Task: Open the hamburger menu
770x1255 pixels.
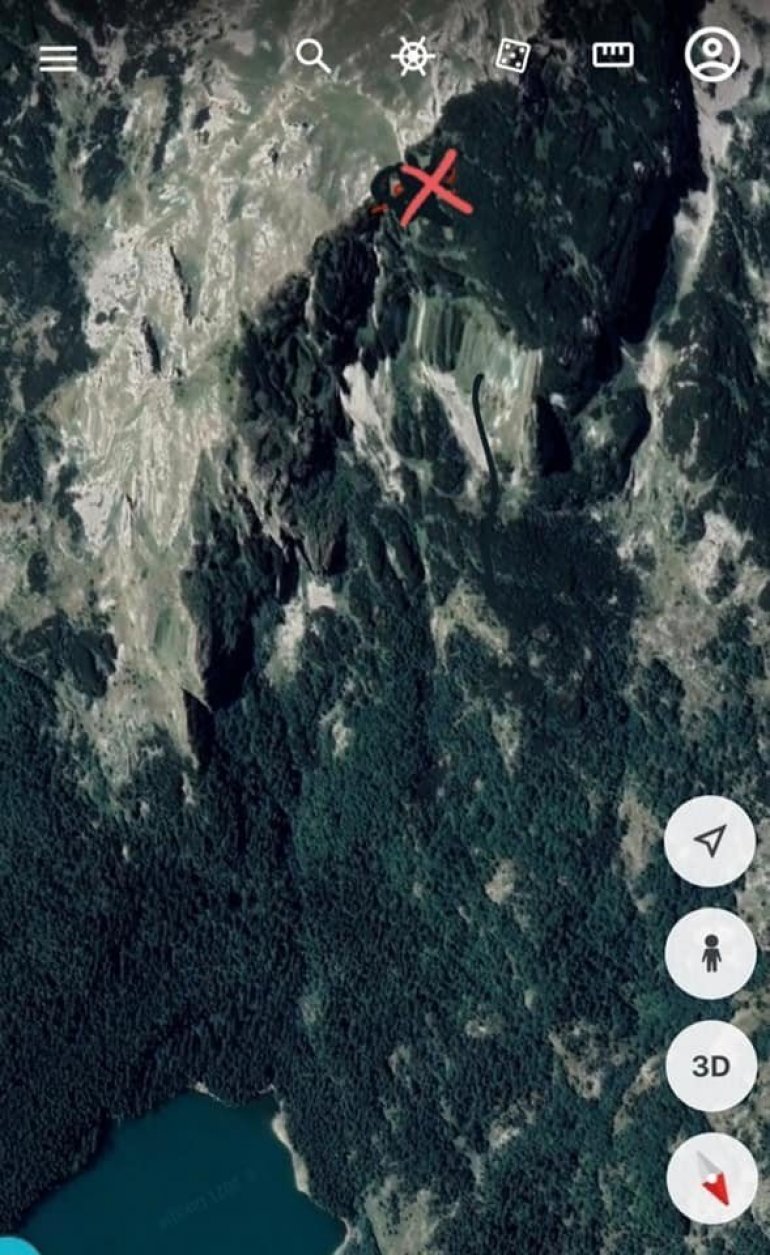Action: (x=58, y=59)
